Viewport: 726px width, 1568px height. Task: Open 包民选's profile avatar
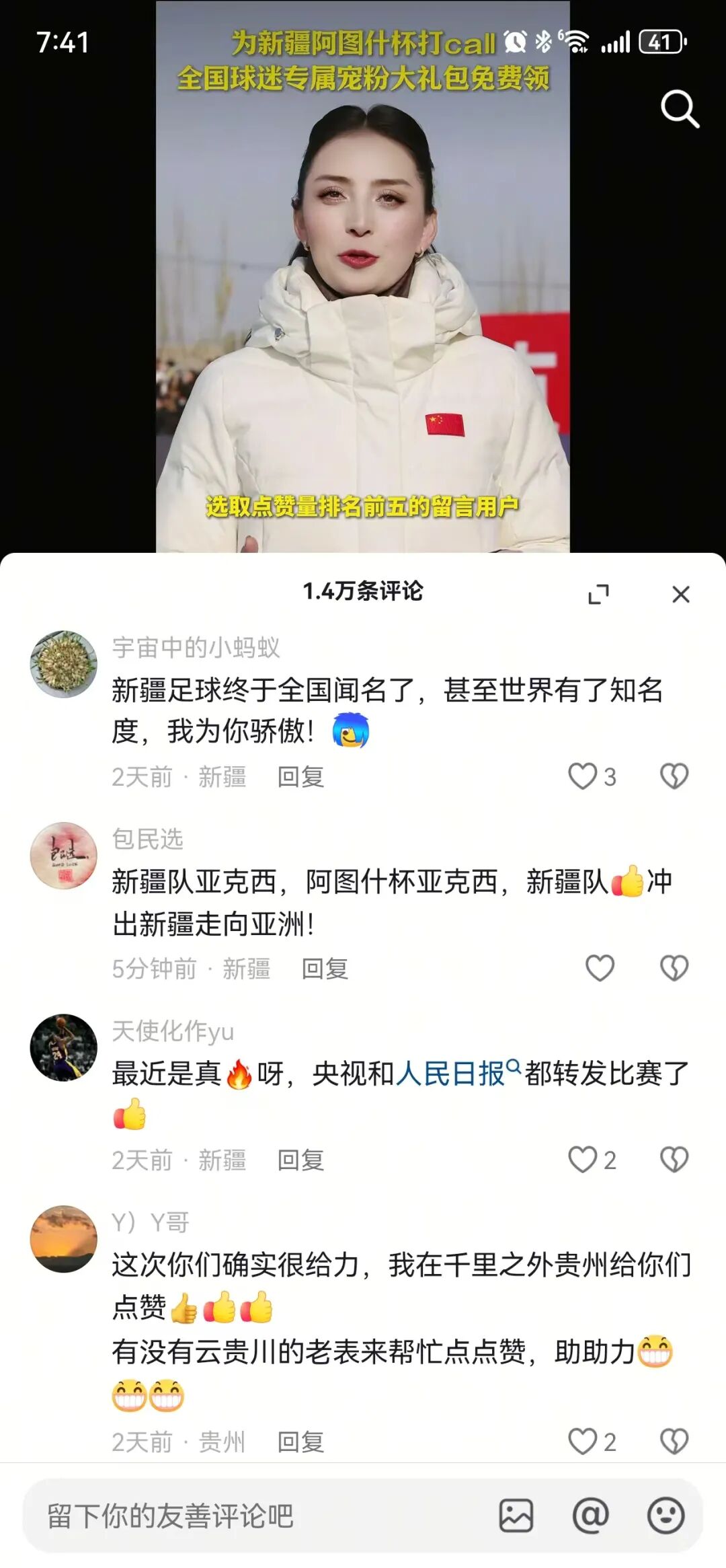65,856
